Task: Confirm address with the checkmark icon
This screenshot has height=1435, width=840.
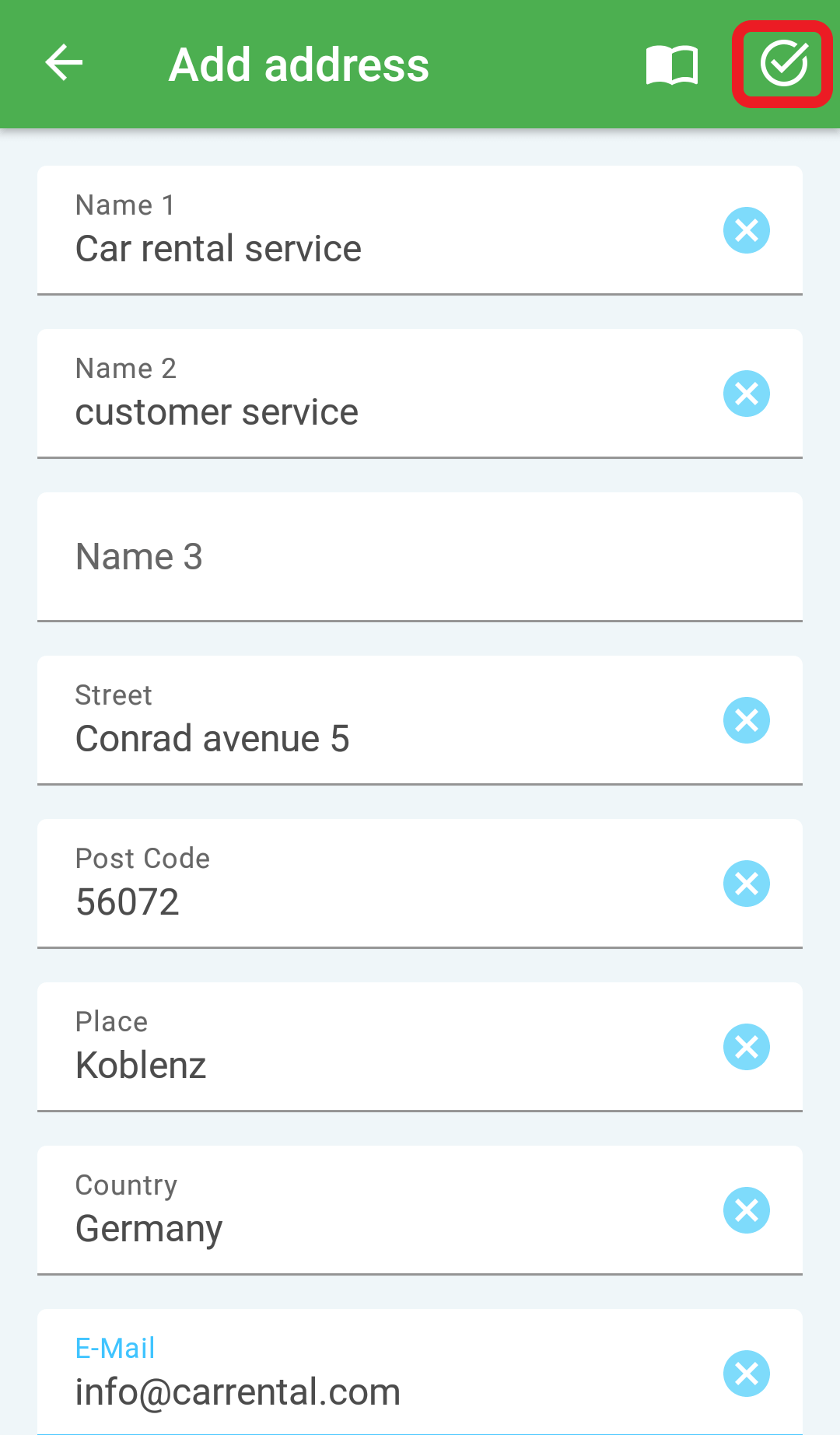Action: click(x=783, y=64)
